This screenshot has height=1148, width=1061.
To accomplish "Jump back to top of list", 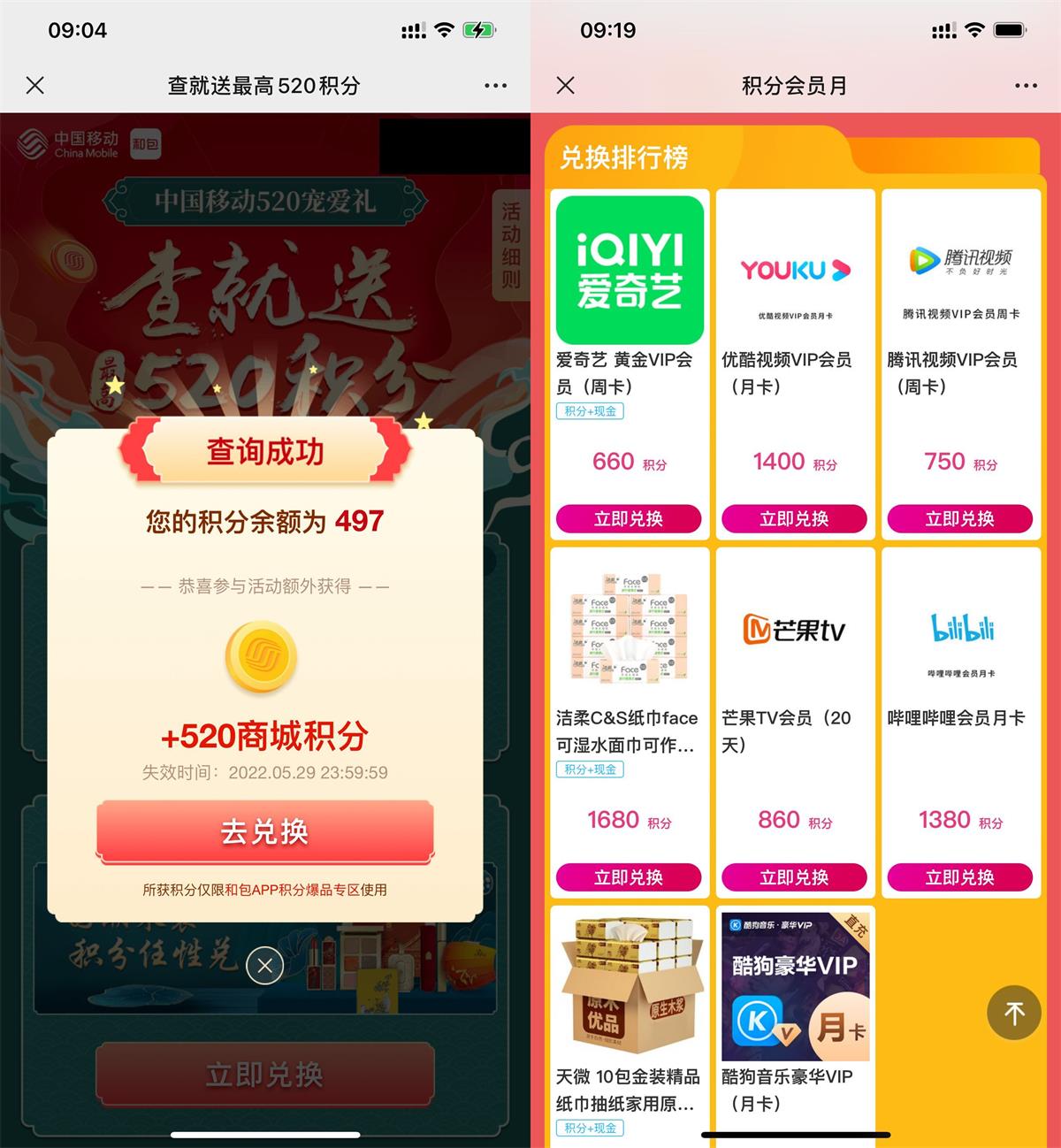I will tap(1014, 1013).
